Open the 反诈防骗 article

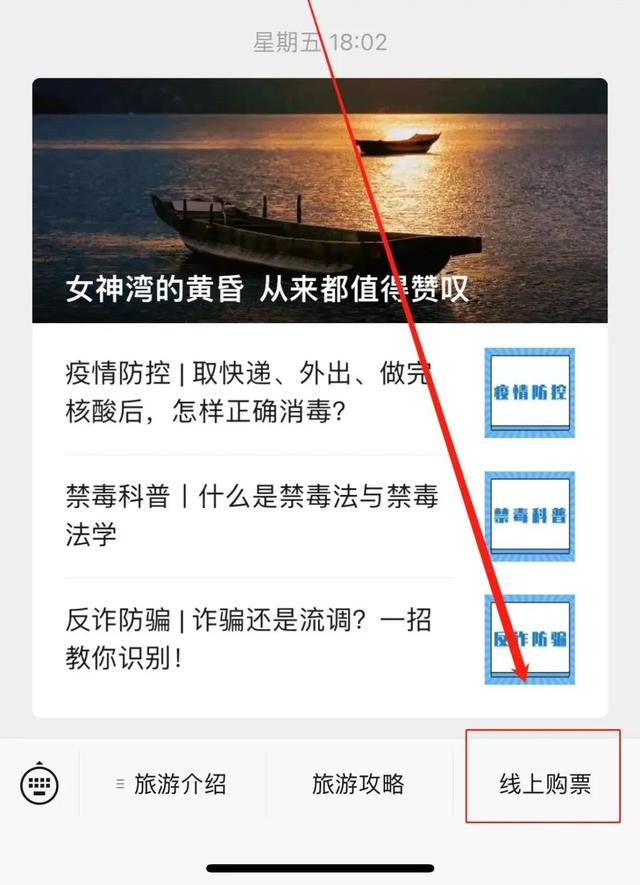[x=248, y=639]
